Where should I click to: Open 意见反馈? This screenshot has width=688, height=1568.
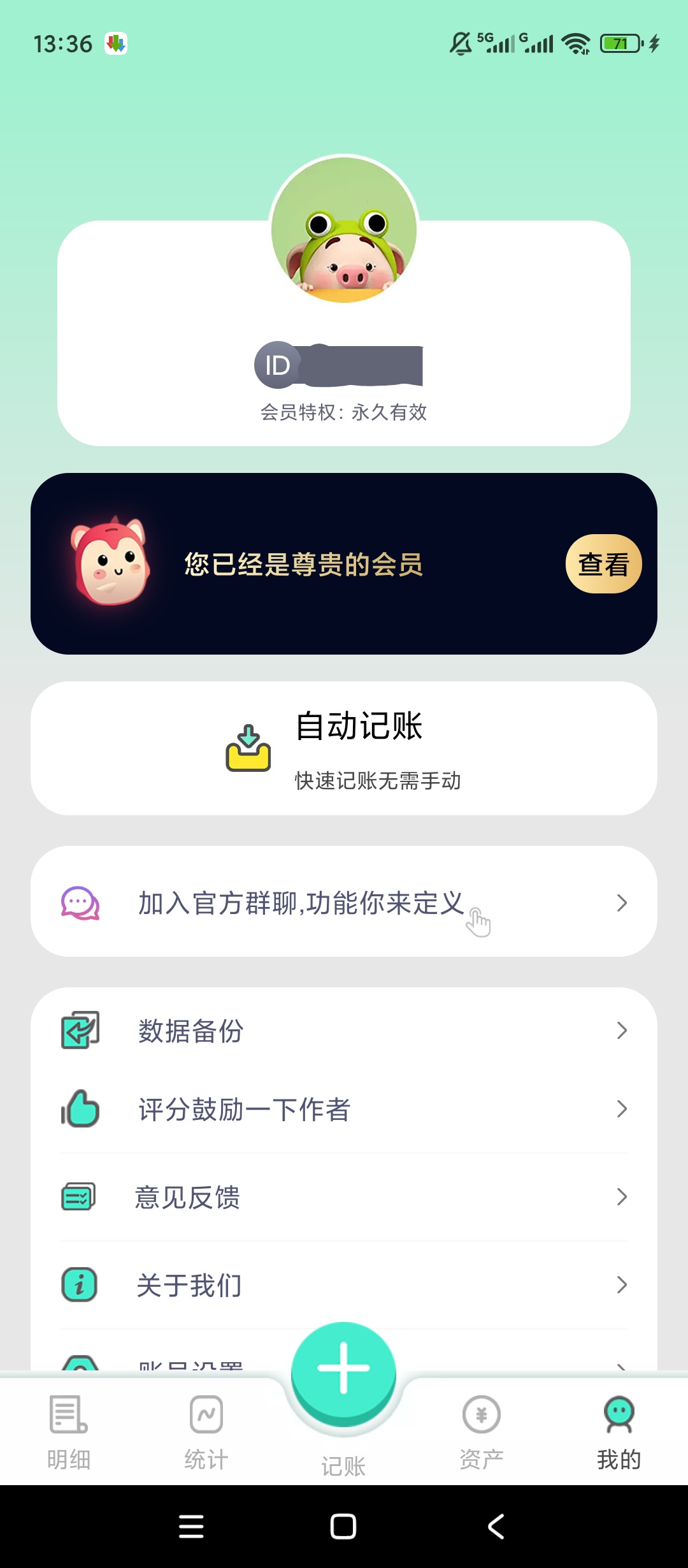point(344,1197)
